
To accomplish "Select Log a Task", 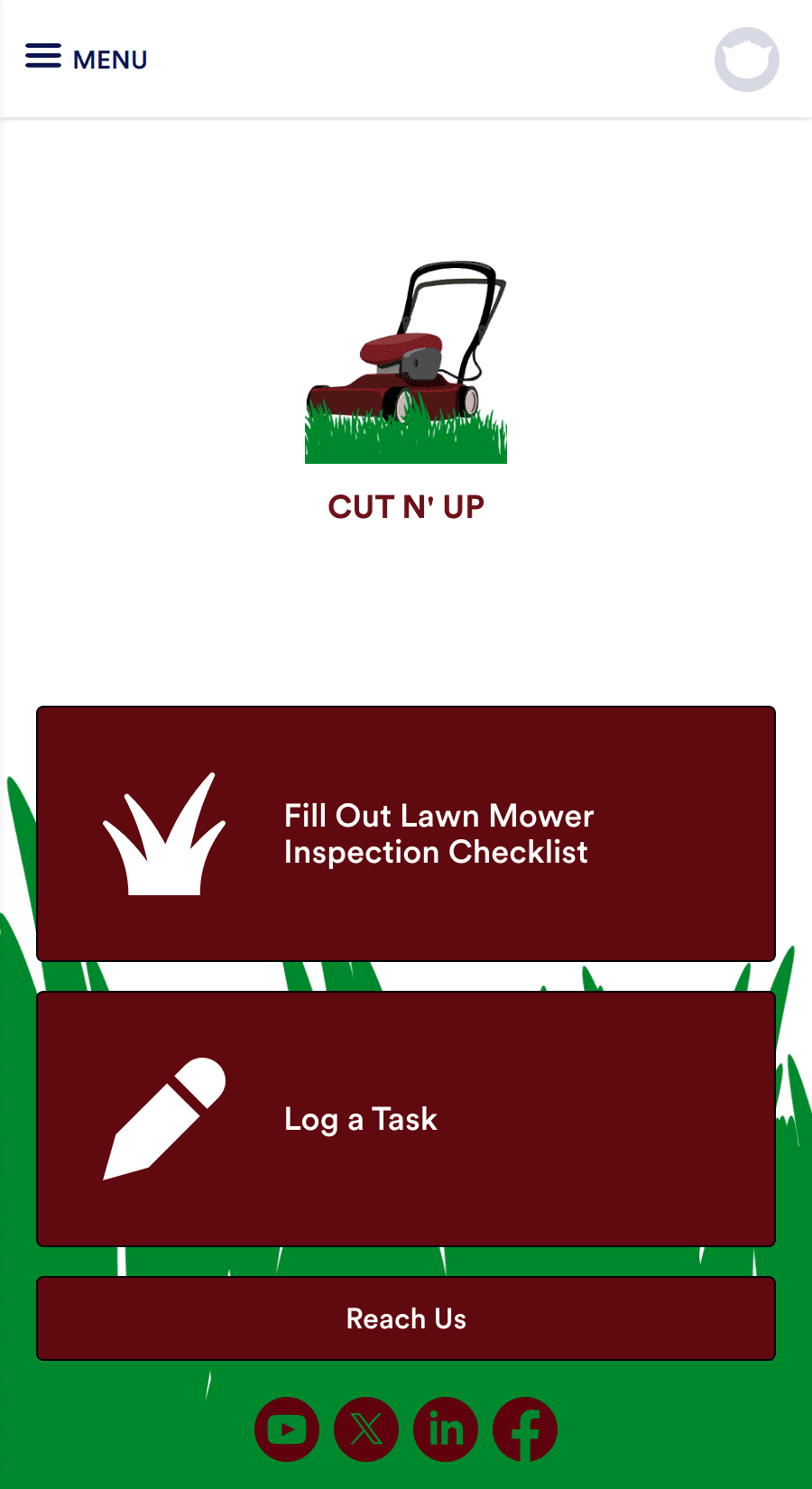I will (406, 1119).
